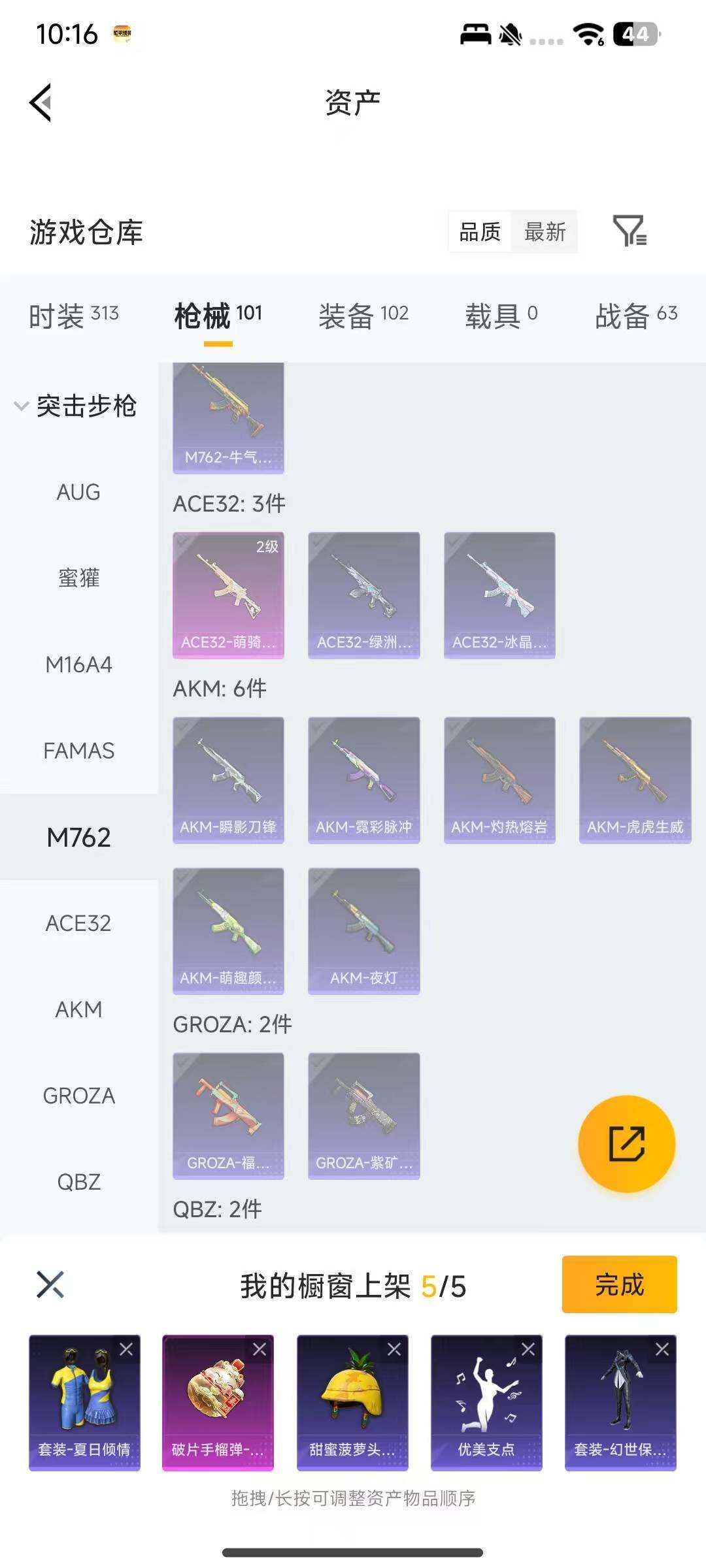Tap the yellow share floating button
This screenshot has height=1568, width=706.
pyautogui.click(x=626, y=1145)
